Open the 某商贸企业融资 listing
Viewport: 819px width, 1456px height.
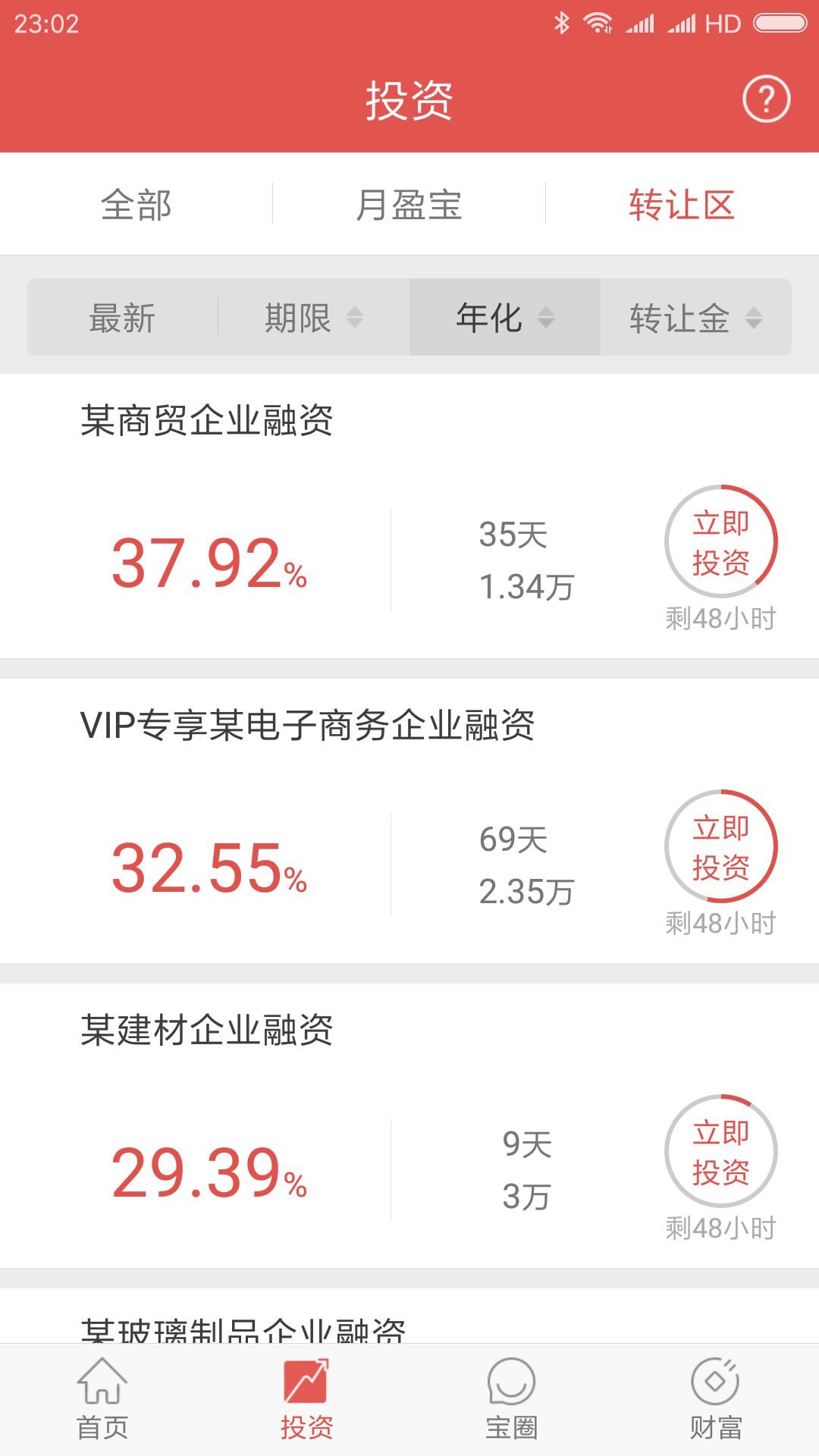click(206, 421)
